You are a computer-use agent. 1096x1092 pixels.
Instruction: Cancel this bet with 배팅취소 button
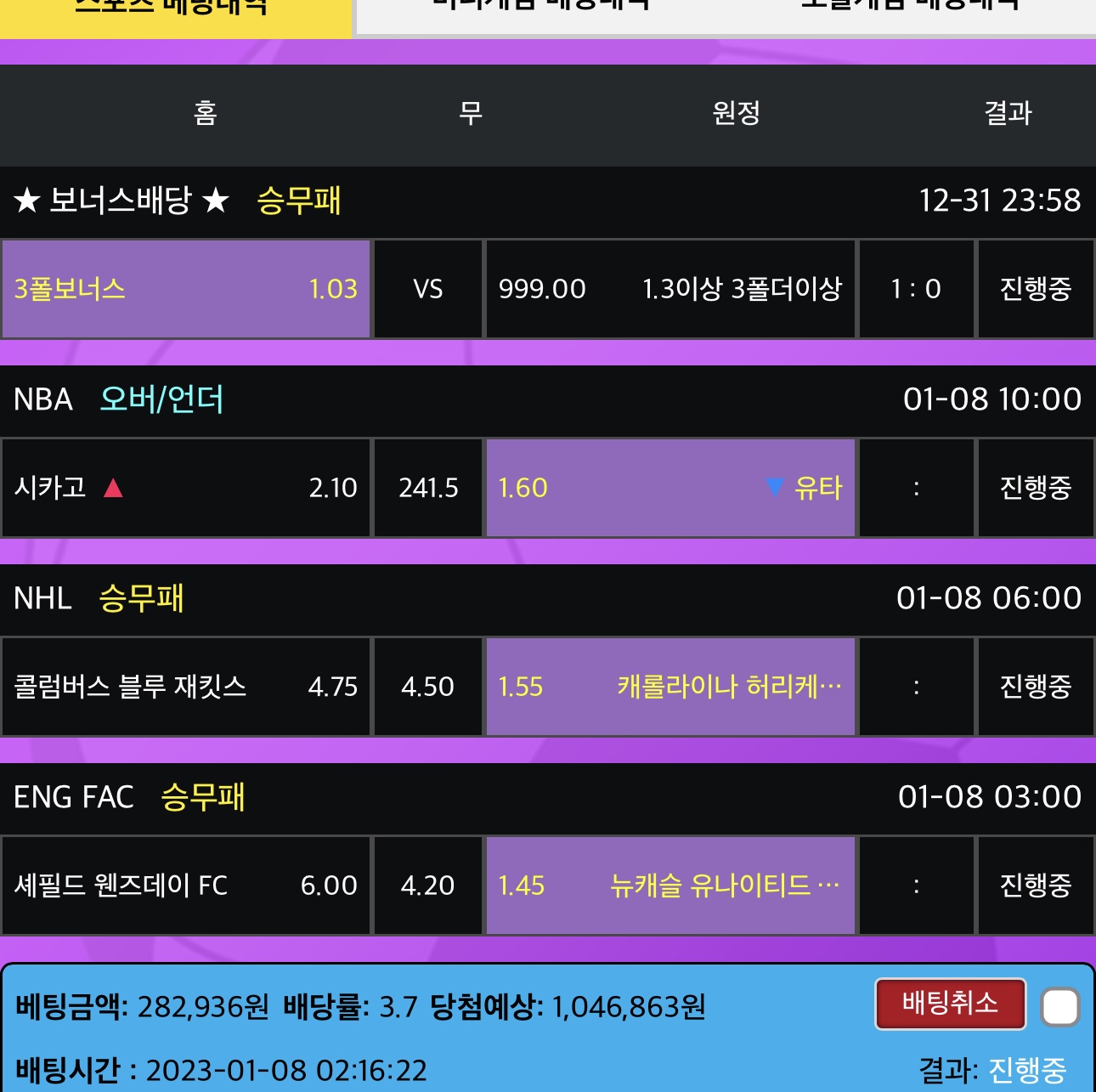950,1004
